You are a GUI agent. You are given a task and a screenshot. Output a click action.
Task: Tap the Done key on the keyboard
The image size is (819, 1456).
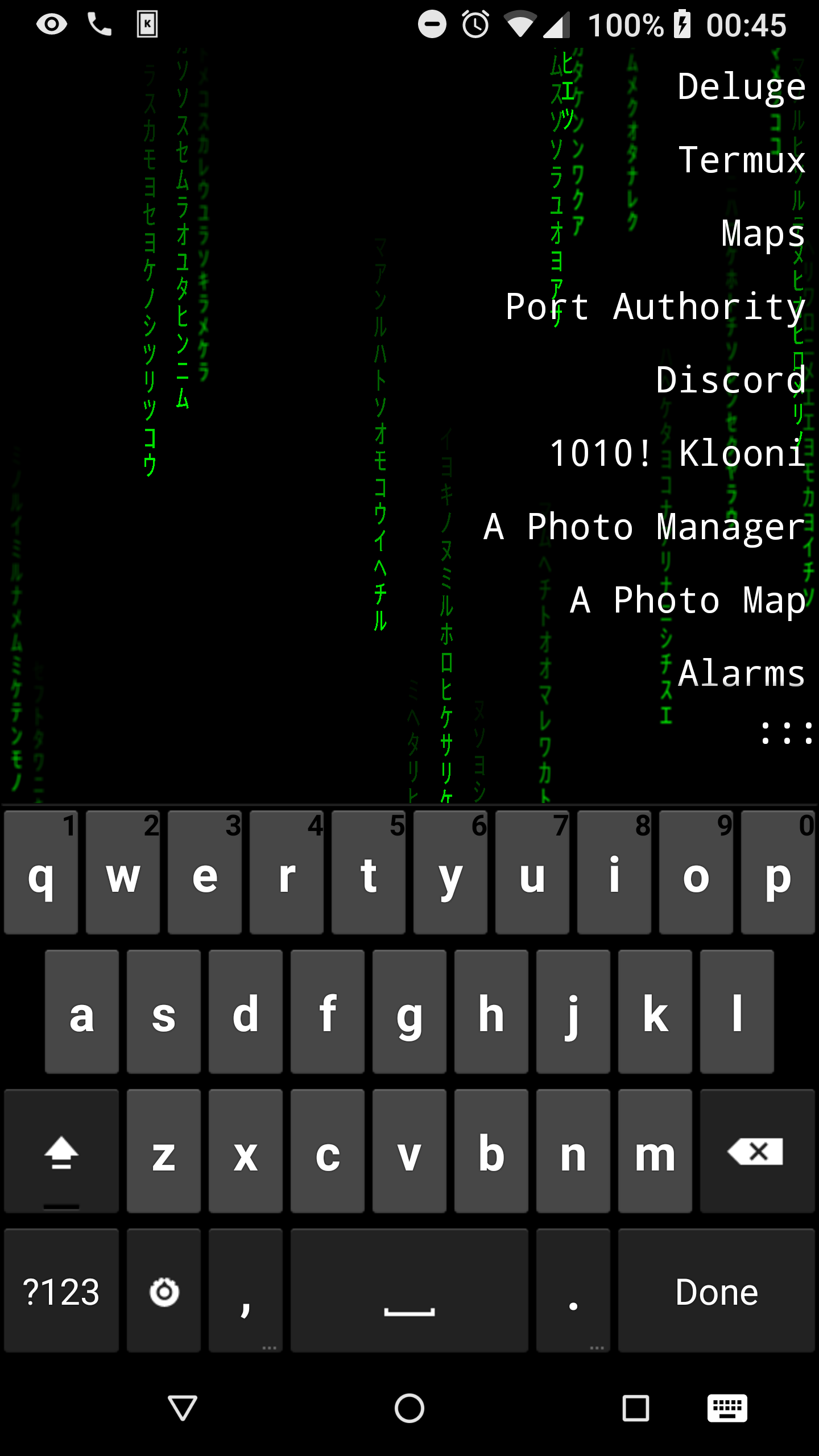[716, 1291]
